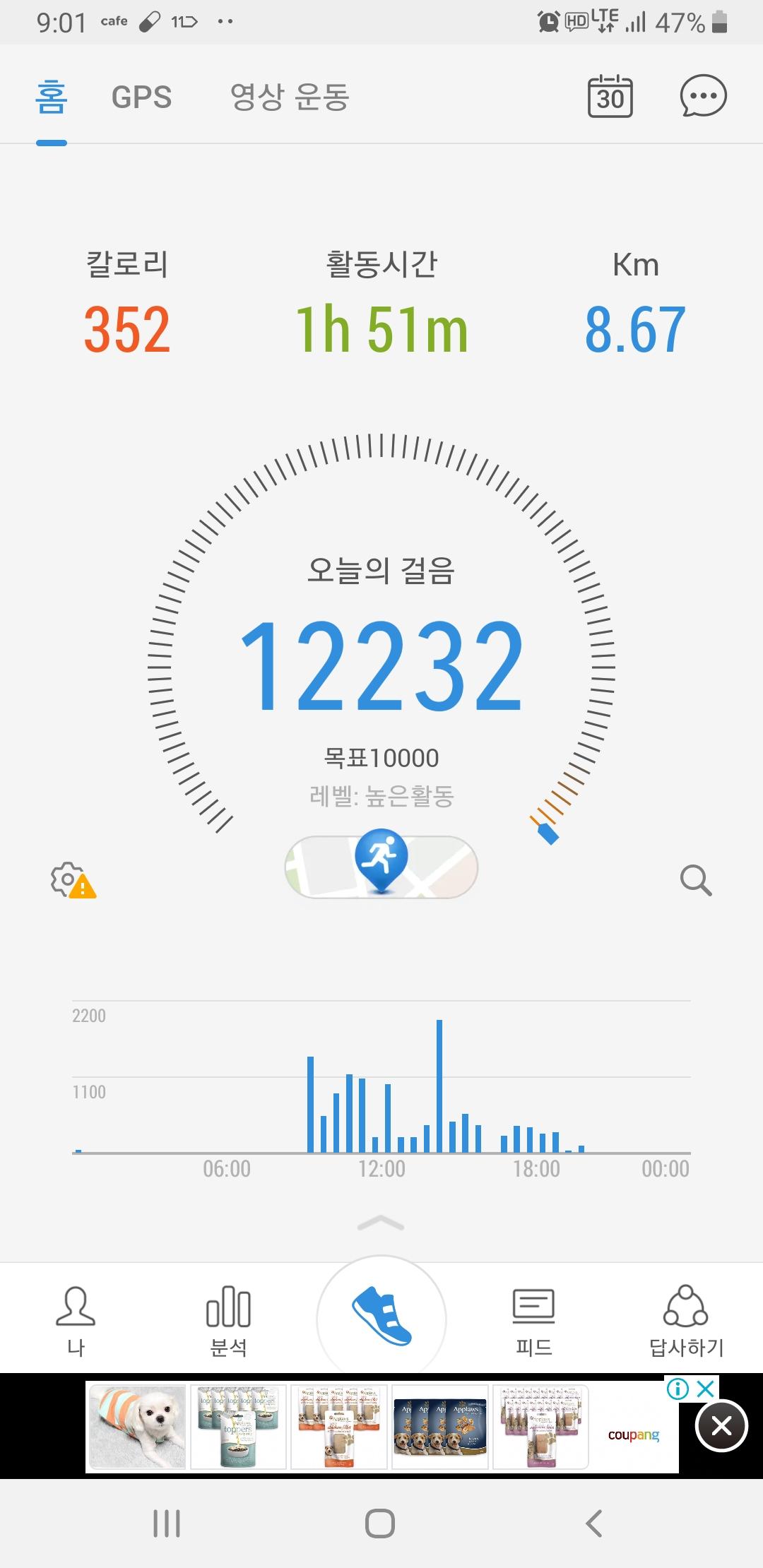
Task: Expand the chart panel chevron
Action: coord(381,1224)
